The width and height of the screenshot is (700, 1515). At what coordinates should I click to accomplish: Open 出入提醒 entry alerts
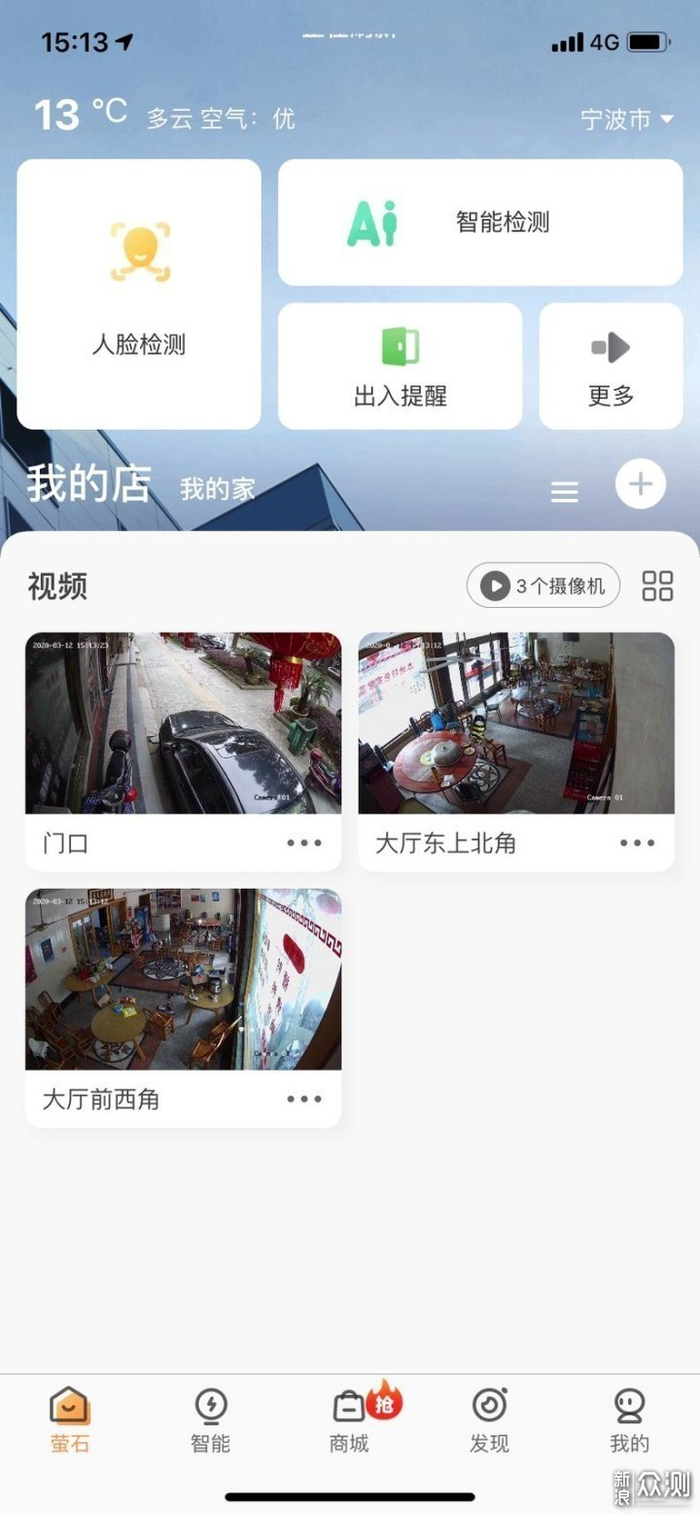tap(400, 366)
